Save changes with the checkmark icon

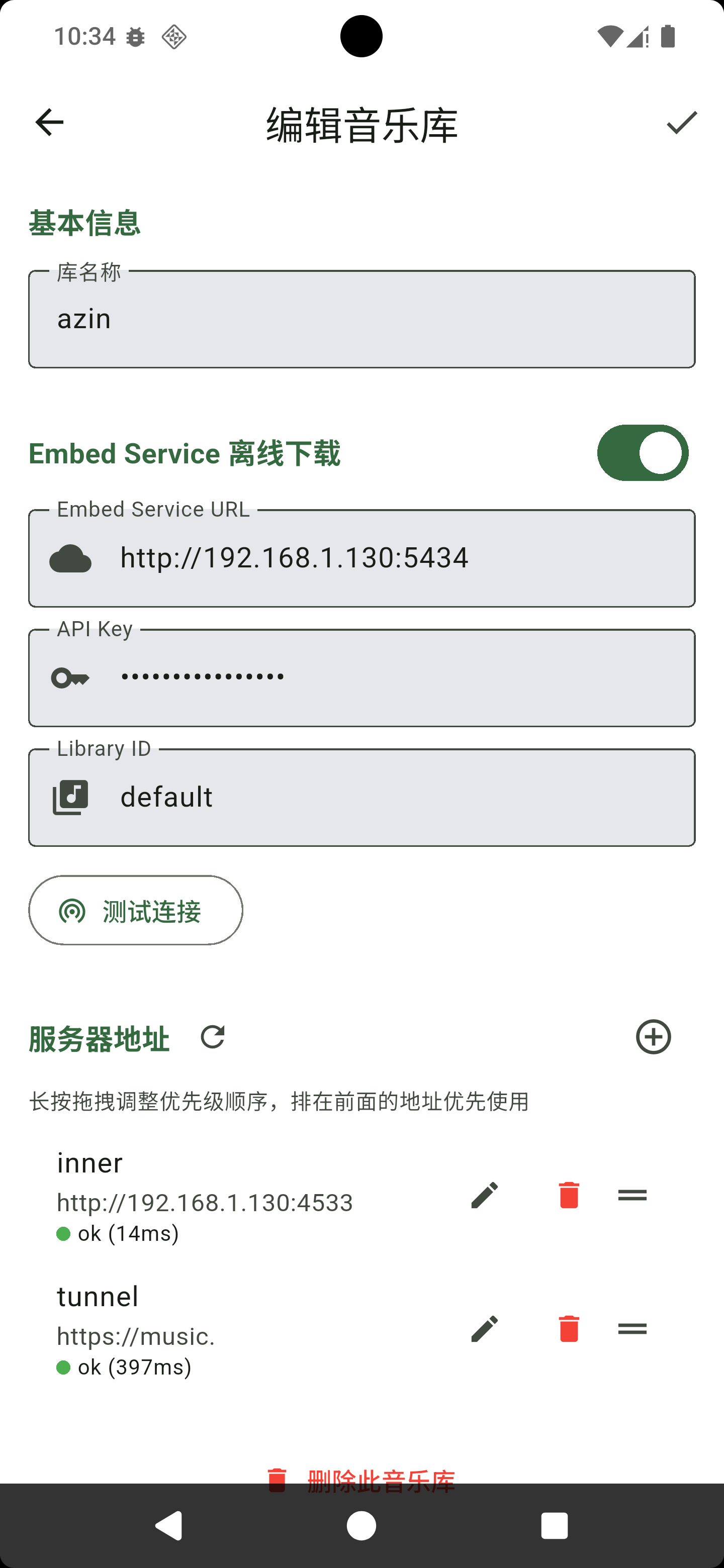(681, 122)
